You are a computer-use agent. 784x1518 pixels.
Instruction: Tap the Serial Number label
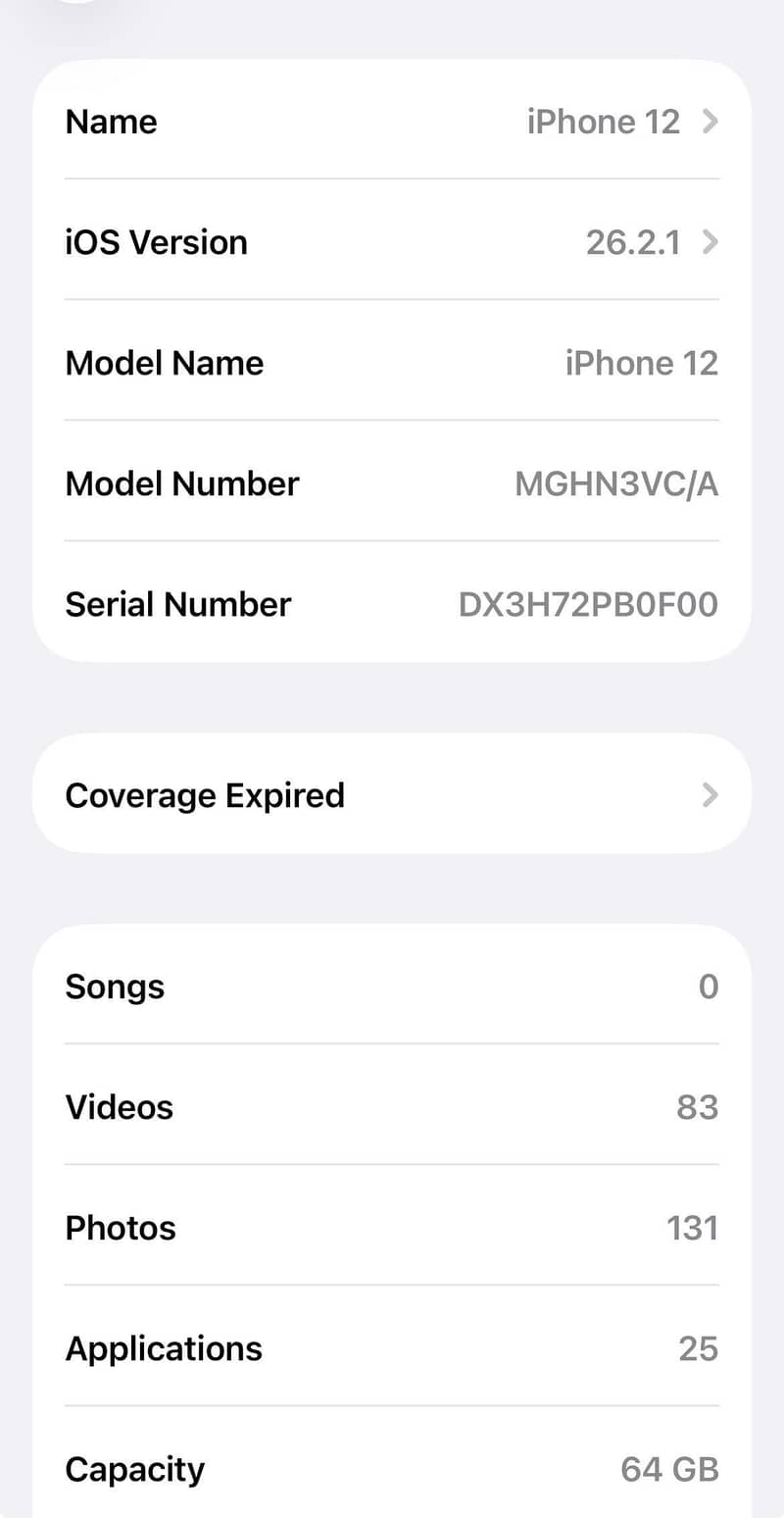[x=178, y=604]
